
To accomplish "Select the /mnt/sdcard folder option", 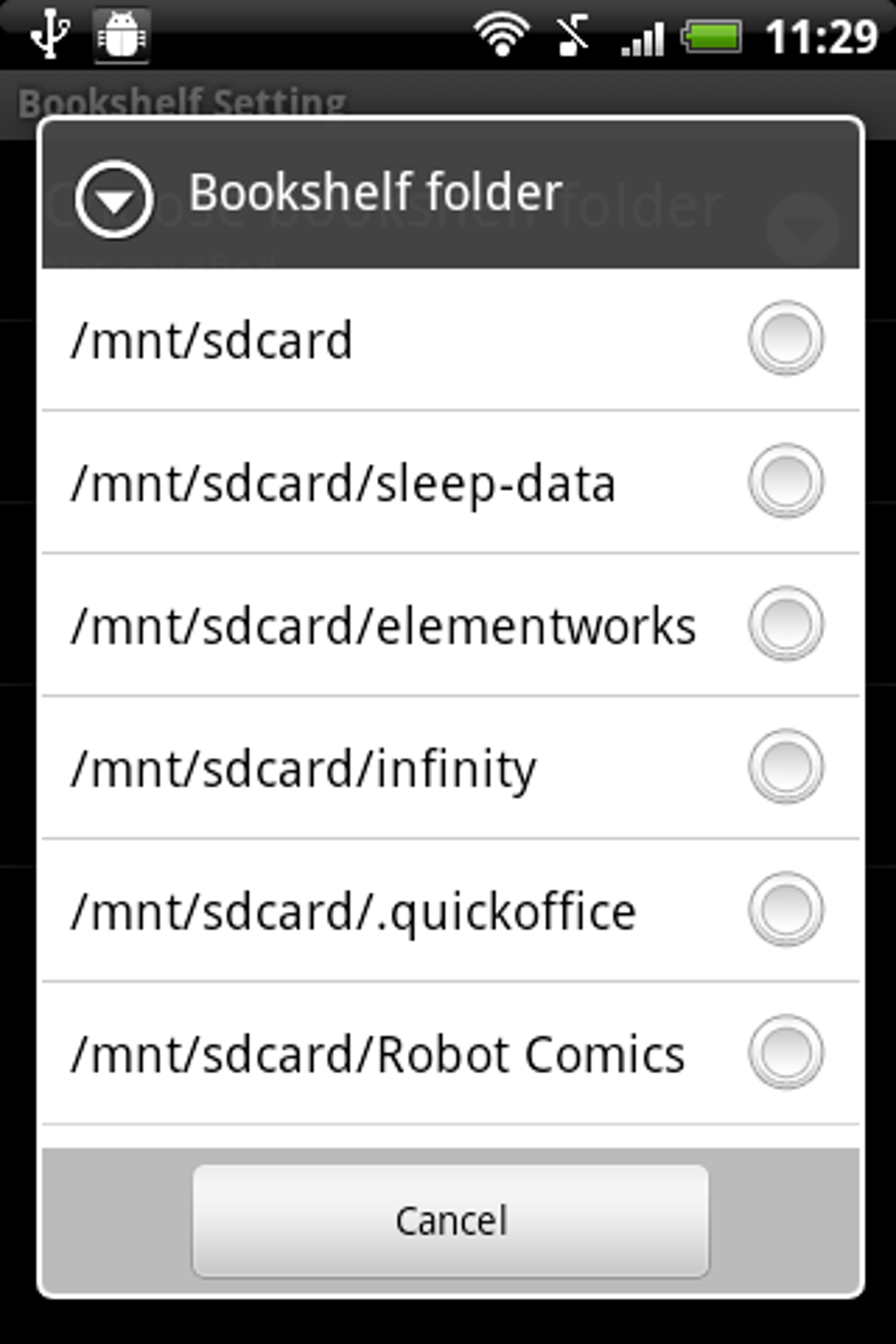I will [x=785, y=339].
